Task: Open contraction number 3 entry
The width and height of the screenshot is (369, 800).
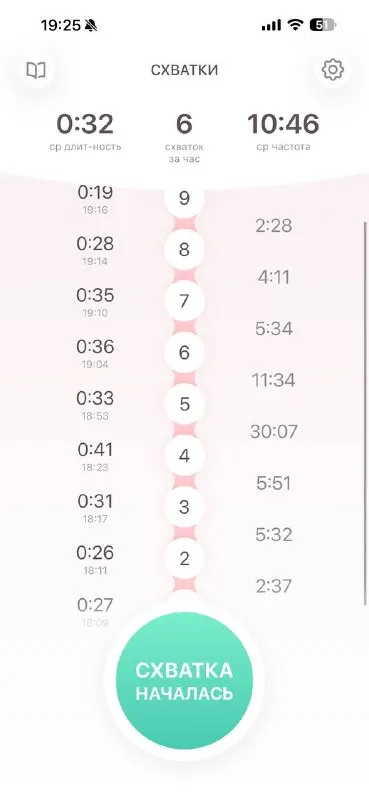Action: tap(184, 507)
